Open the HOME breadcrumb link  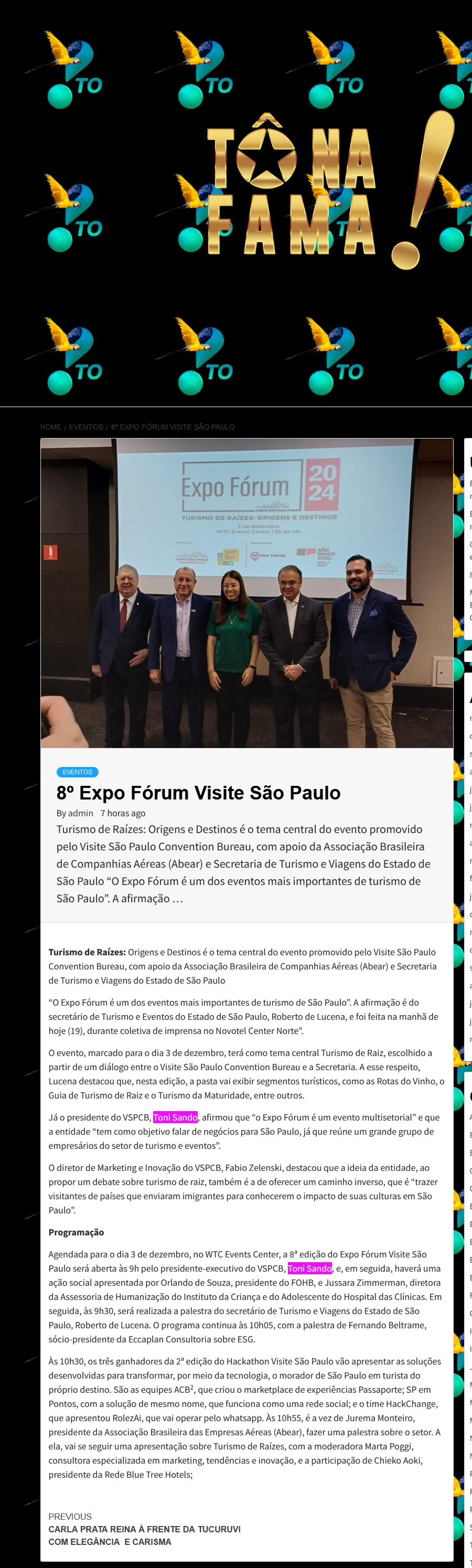point(50,426)
